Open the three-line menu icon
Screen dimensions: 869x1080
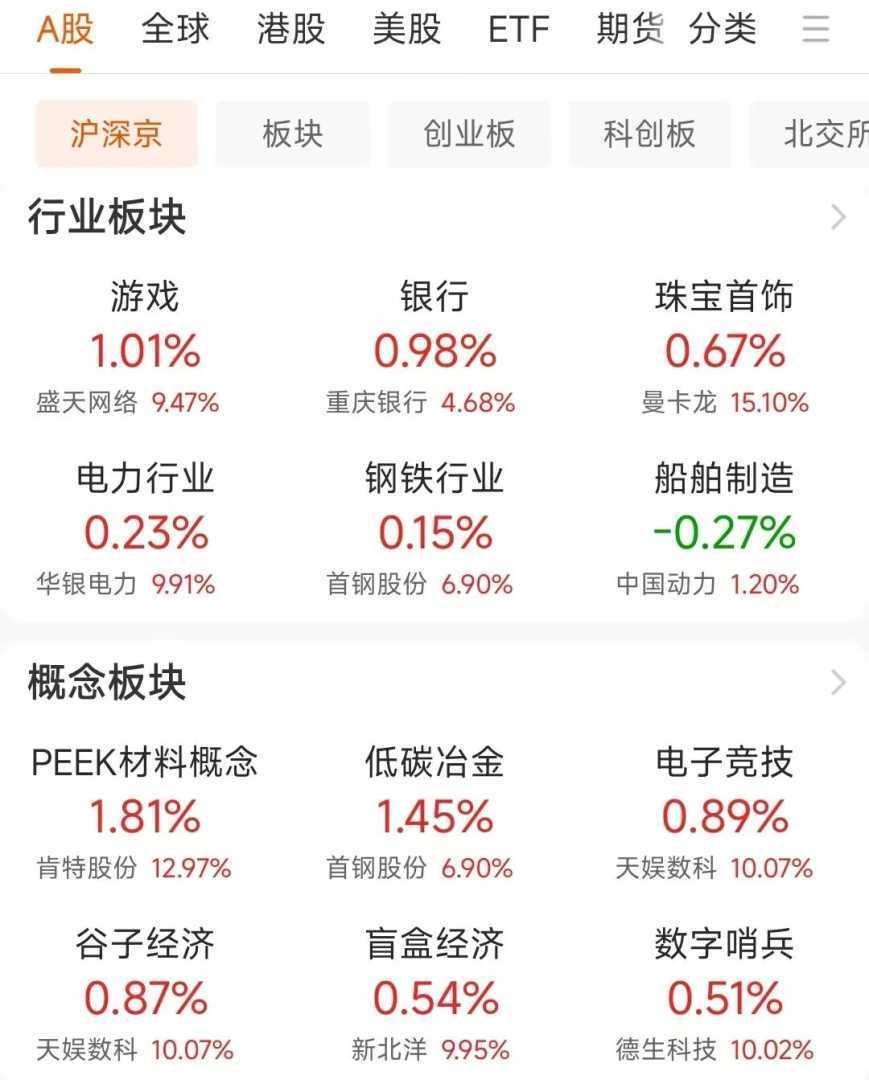point(816,30)
